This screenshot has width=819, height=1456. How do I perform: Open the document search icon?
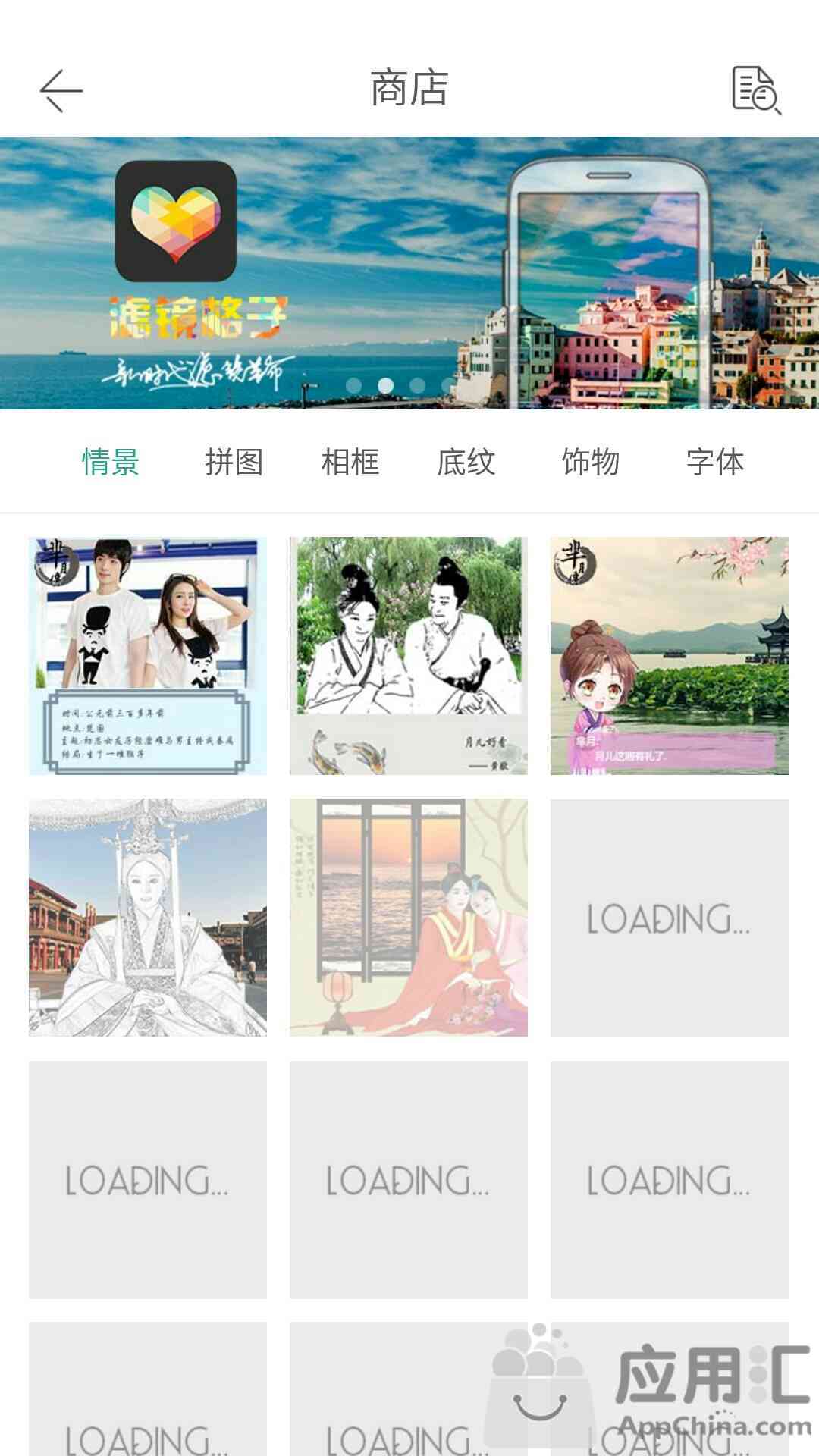tap(756, 90)
